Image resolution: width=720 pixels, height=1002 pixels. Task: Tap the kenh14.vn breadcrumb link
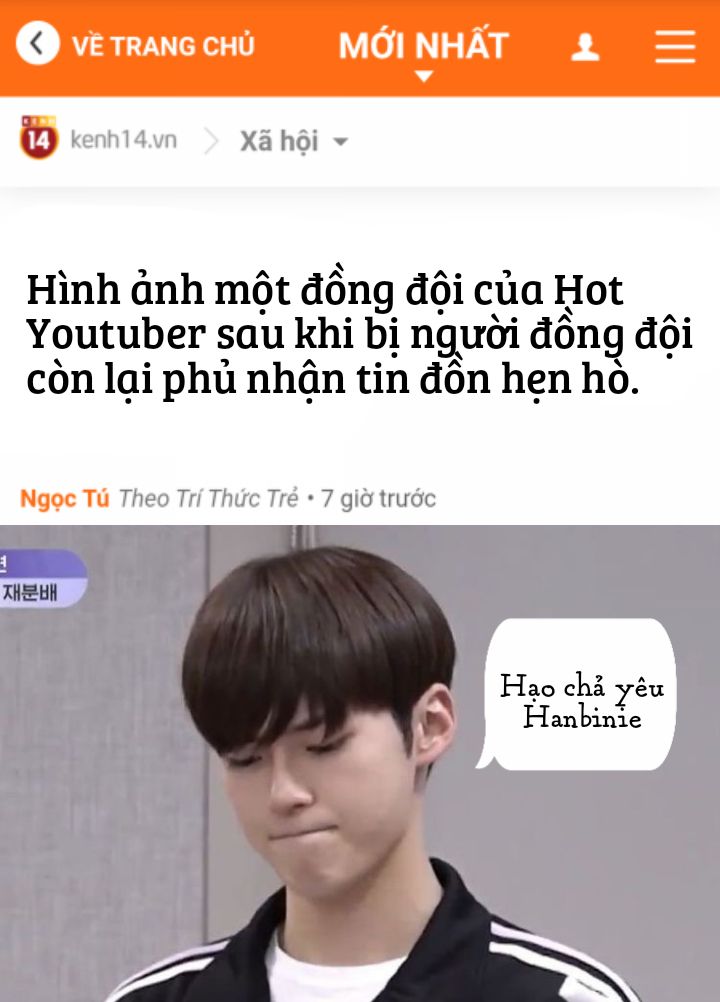click(99, 140)
